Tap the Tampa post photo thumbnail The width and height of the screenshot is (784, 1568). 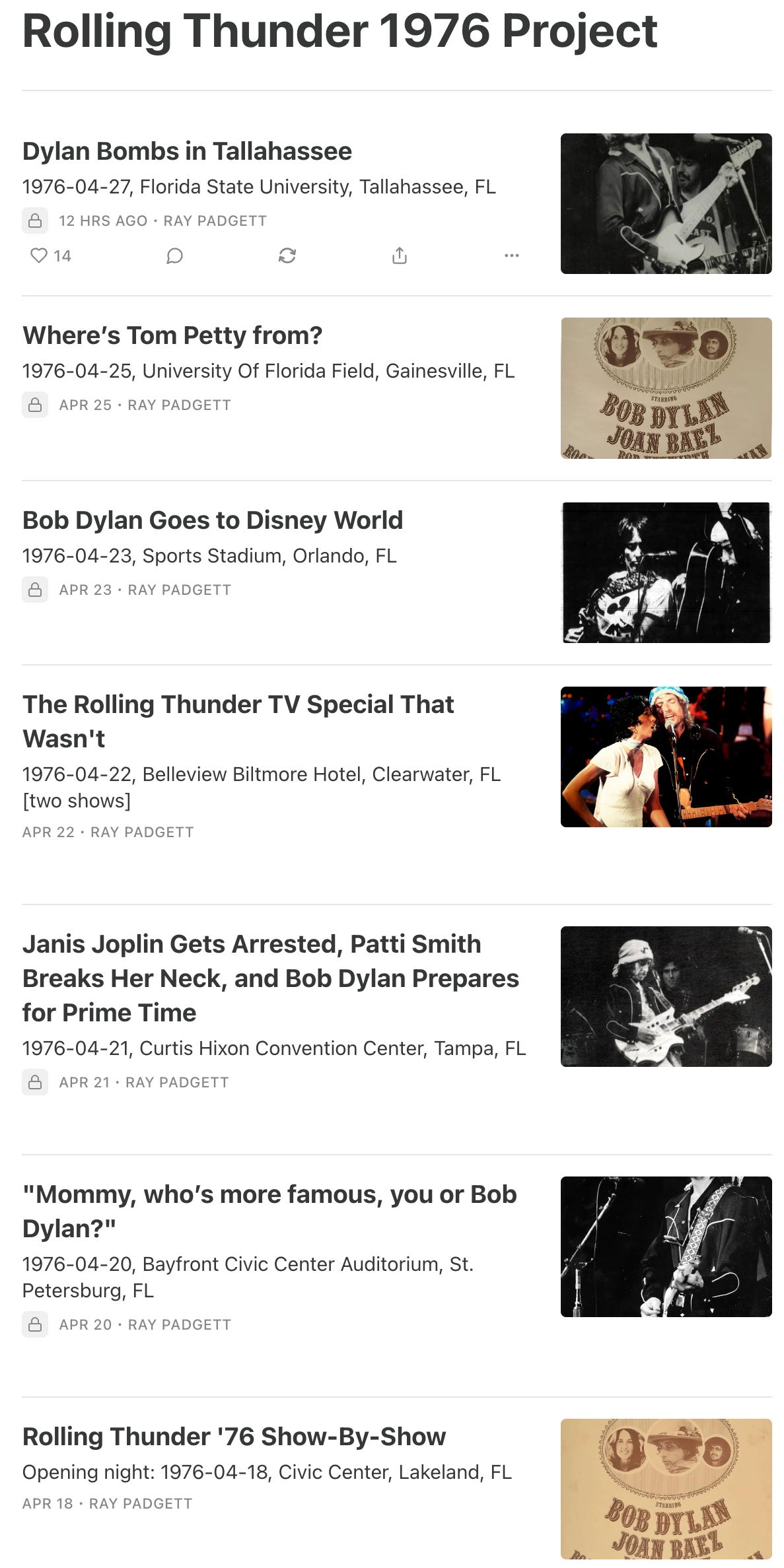(x=666, y=996)
